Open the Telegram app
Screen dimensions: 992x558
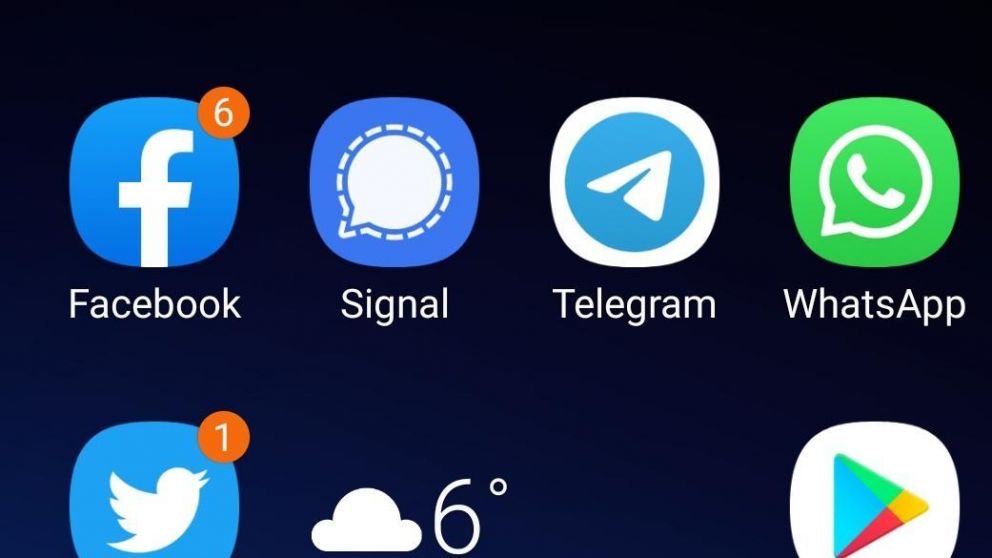[634, 183]
